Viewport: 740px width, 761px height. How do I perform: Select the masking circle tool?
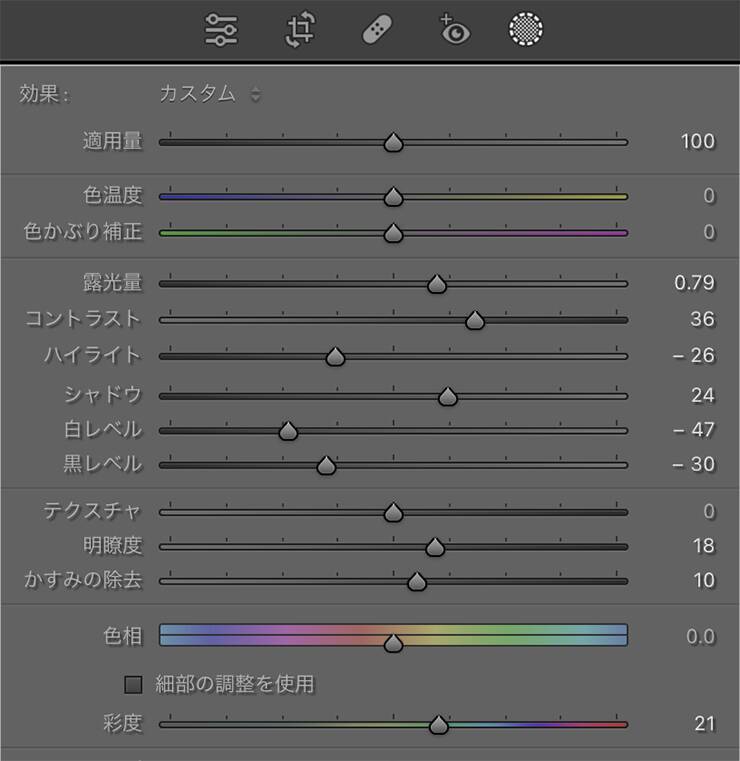[525, 30]
